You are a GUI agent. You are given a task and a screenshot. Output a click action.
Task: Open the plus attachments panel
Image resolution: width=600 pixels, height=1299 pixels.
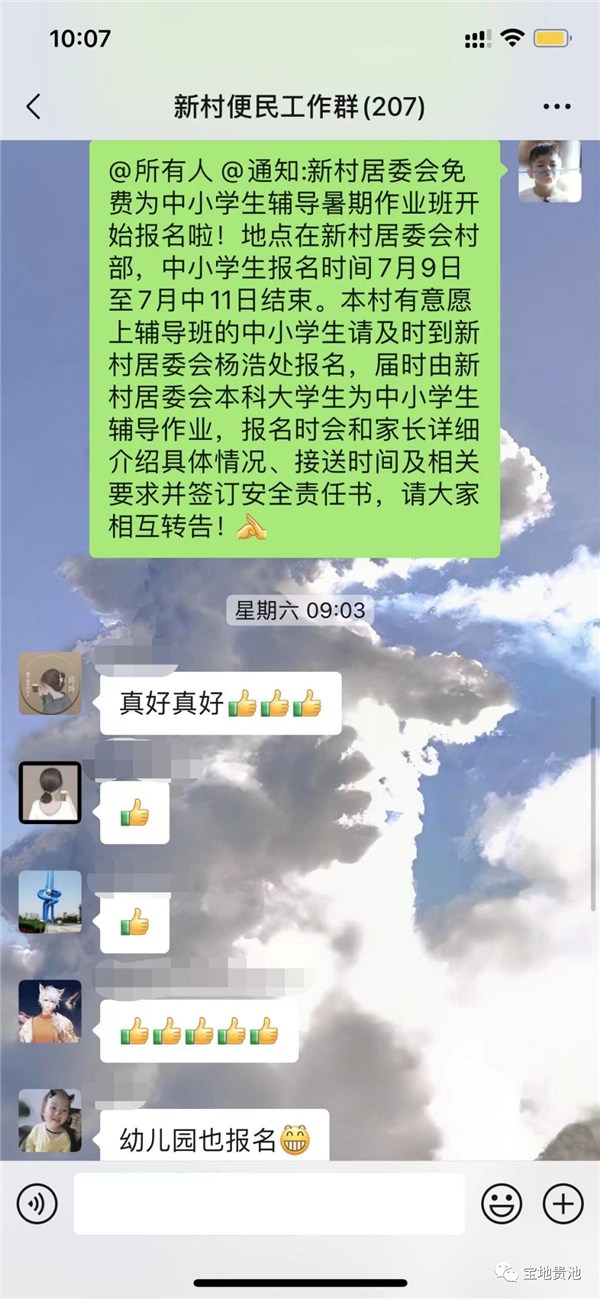click(x=563, y=1203)
